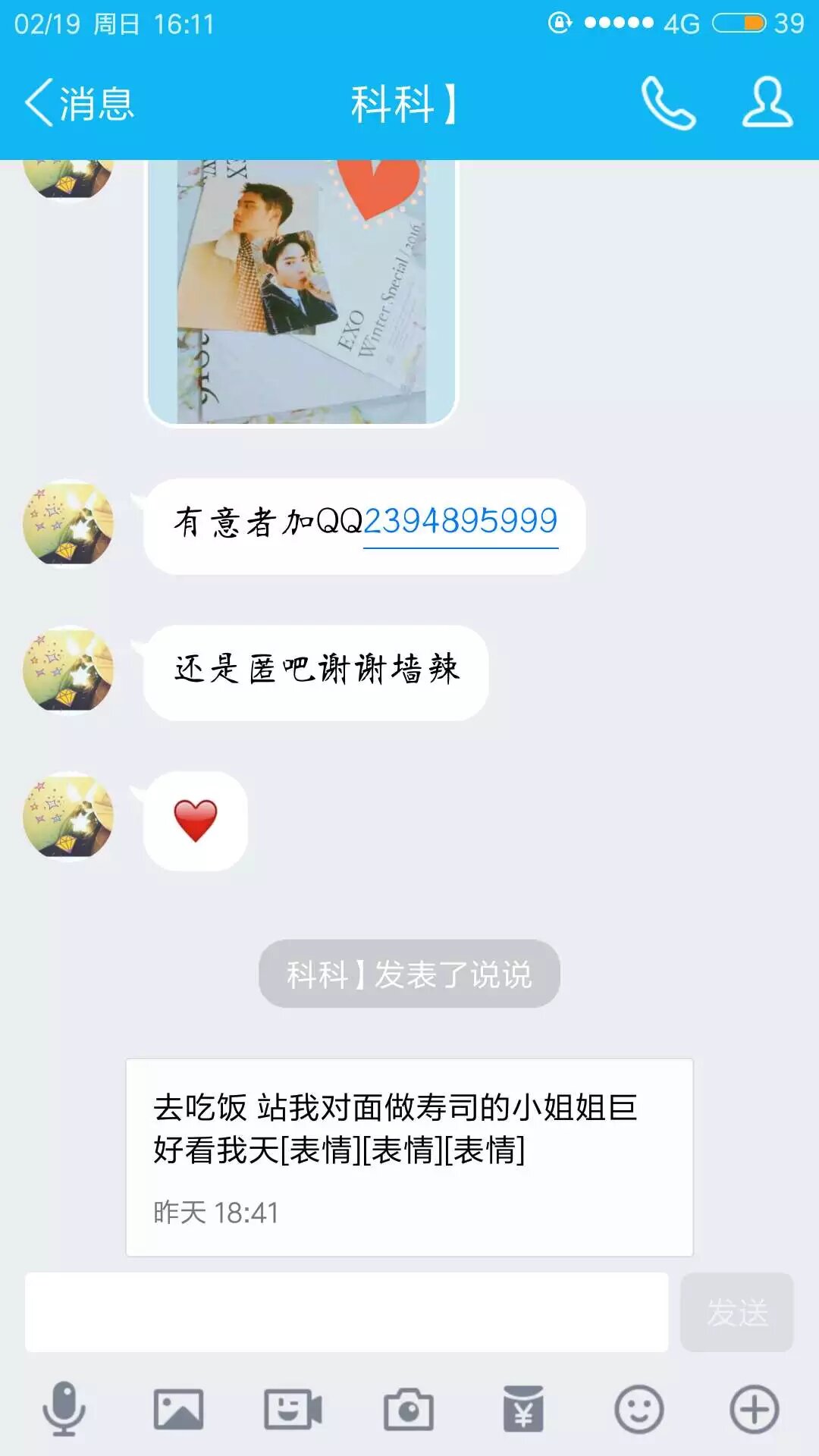Send a red packet
The height and width of the screenshot is (1456, 819).
click(523, 1410)
